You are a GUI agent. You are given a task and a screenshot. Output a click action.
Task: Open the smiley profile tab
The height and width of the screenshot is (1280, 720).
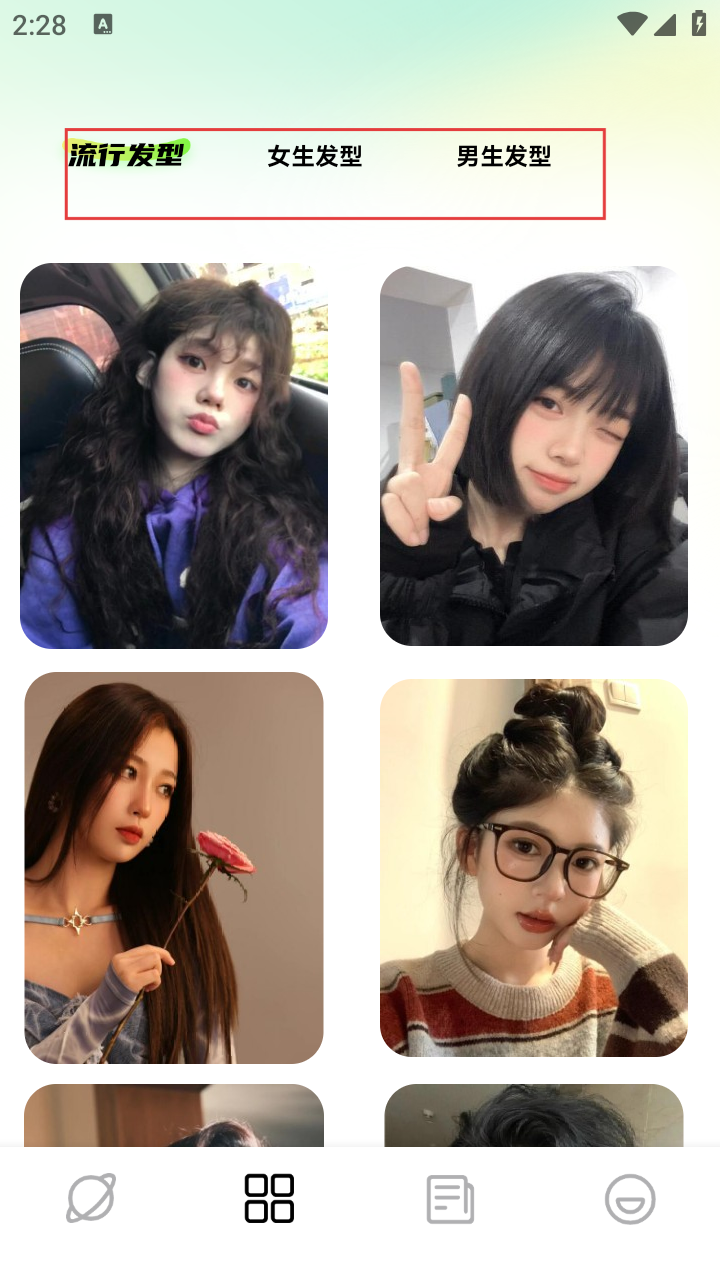pos(630,1198)
